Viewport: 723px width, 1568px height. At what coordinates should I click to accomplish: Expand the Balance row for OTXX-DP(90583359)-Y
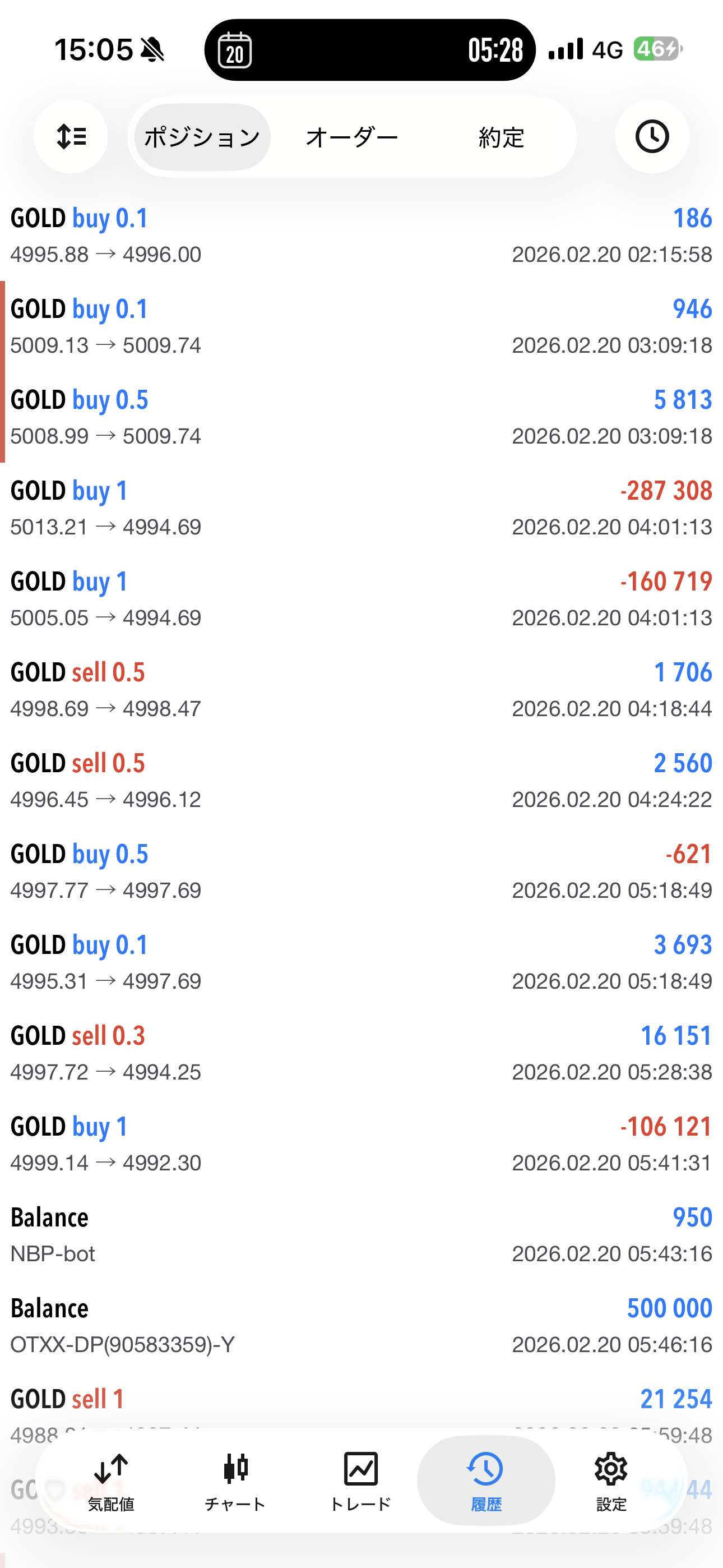pos(361,1326)
